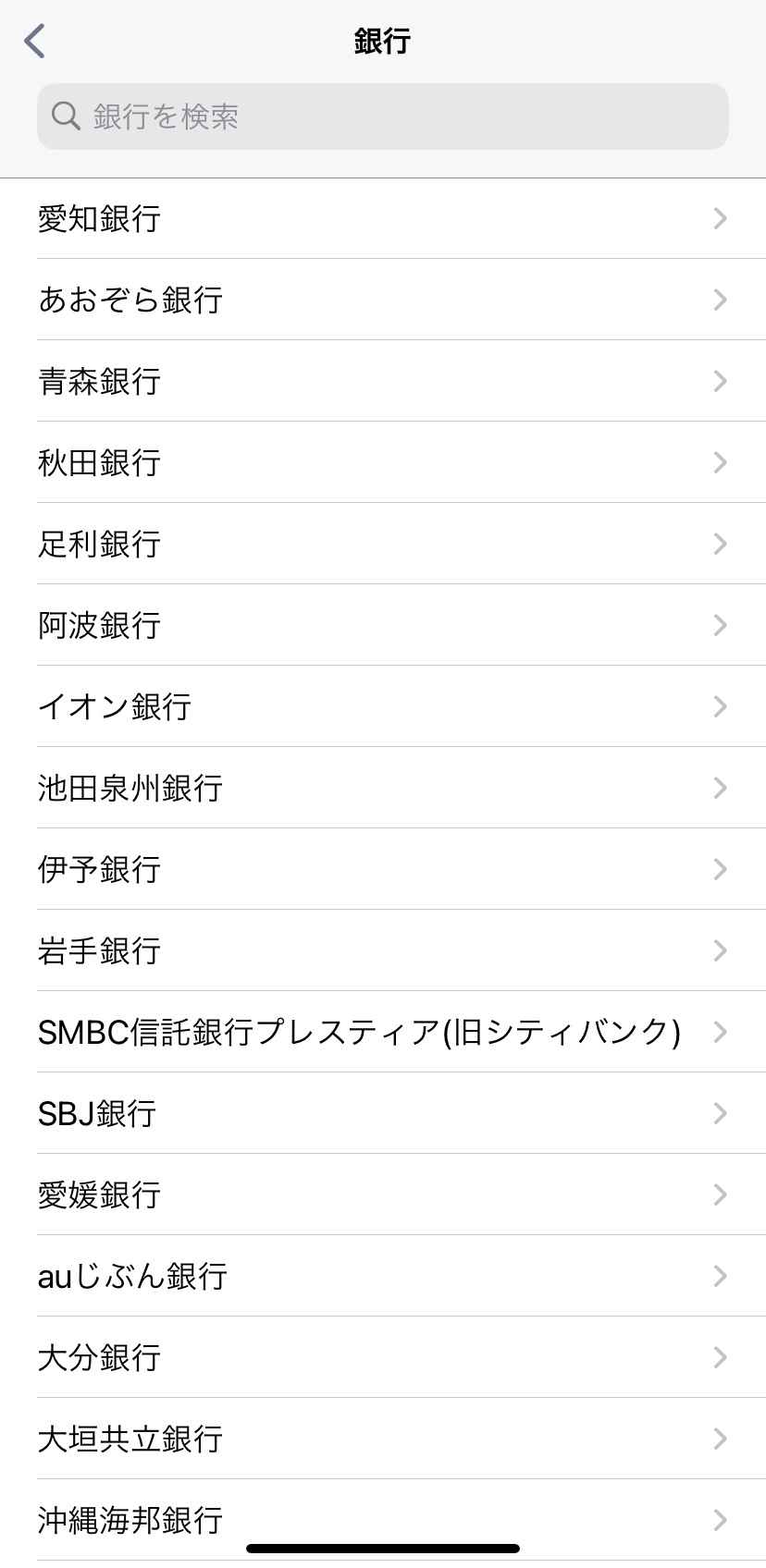Select 秋田銀行
766x1568 pixels.
[x=383, y=462]
